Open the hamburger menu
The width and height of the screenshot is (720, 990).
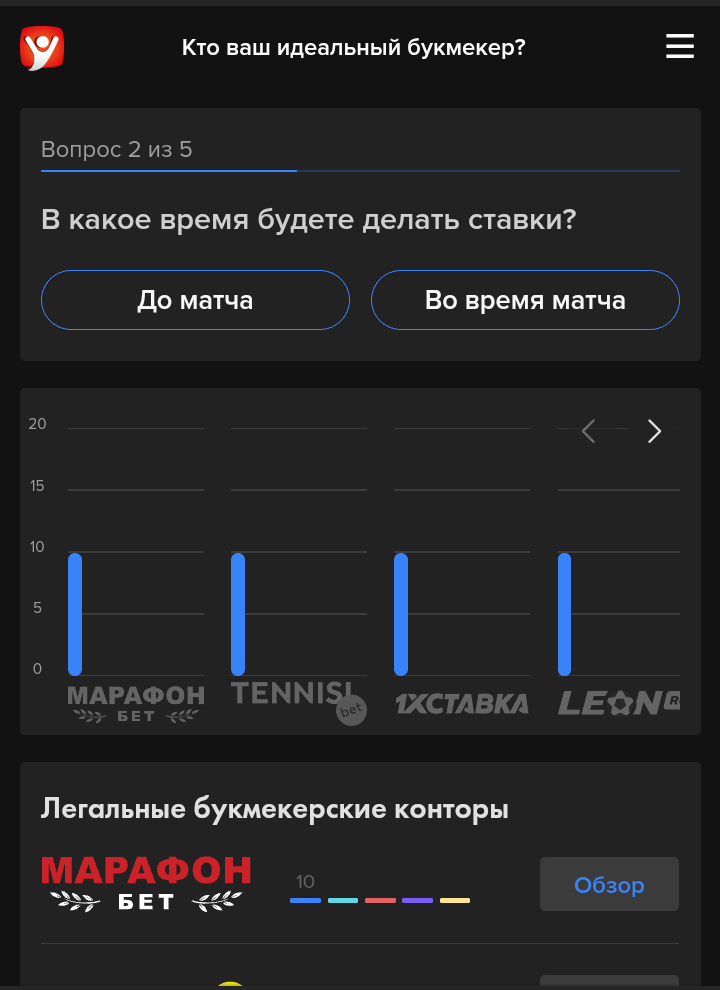(679, 47)
